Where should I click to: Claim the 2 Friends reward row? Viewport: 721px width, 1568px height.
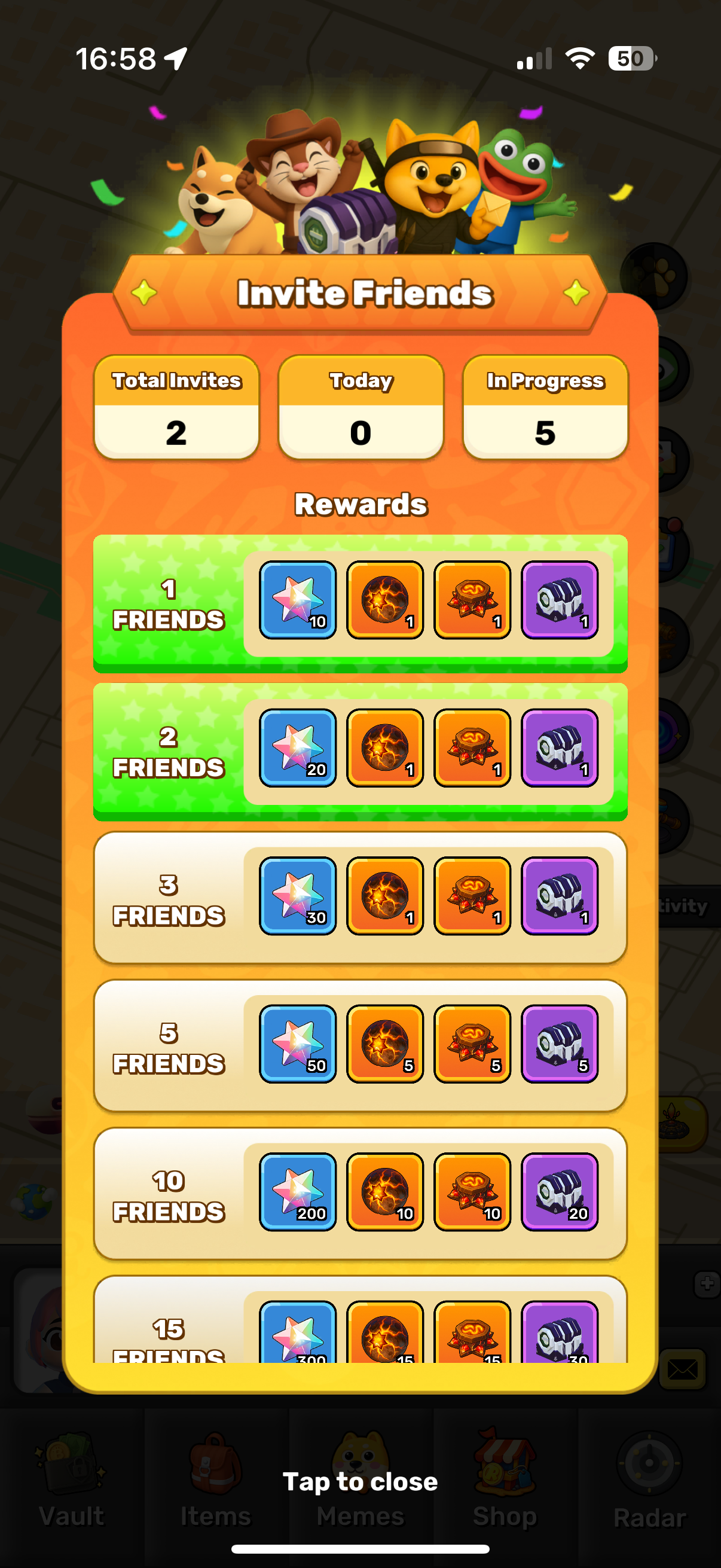click(359, 751)
